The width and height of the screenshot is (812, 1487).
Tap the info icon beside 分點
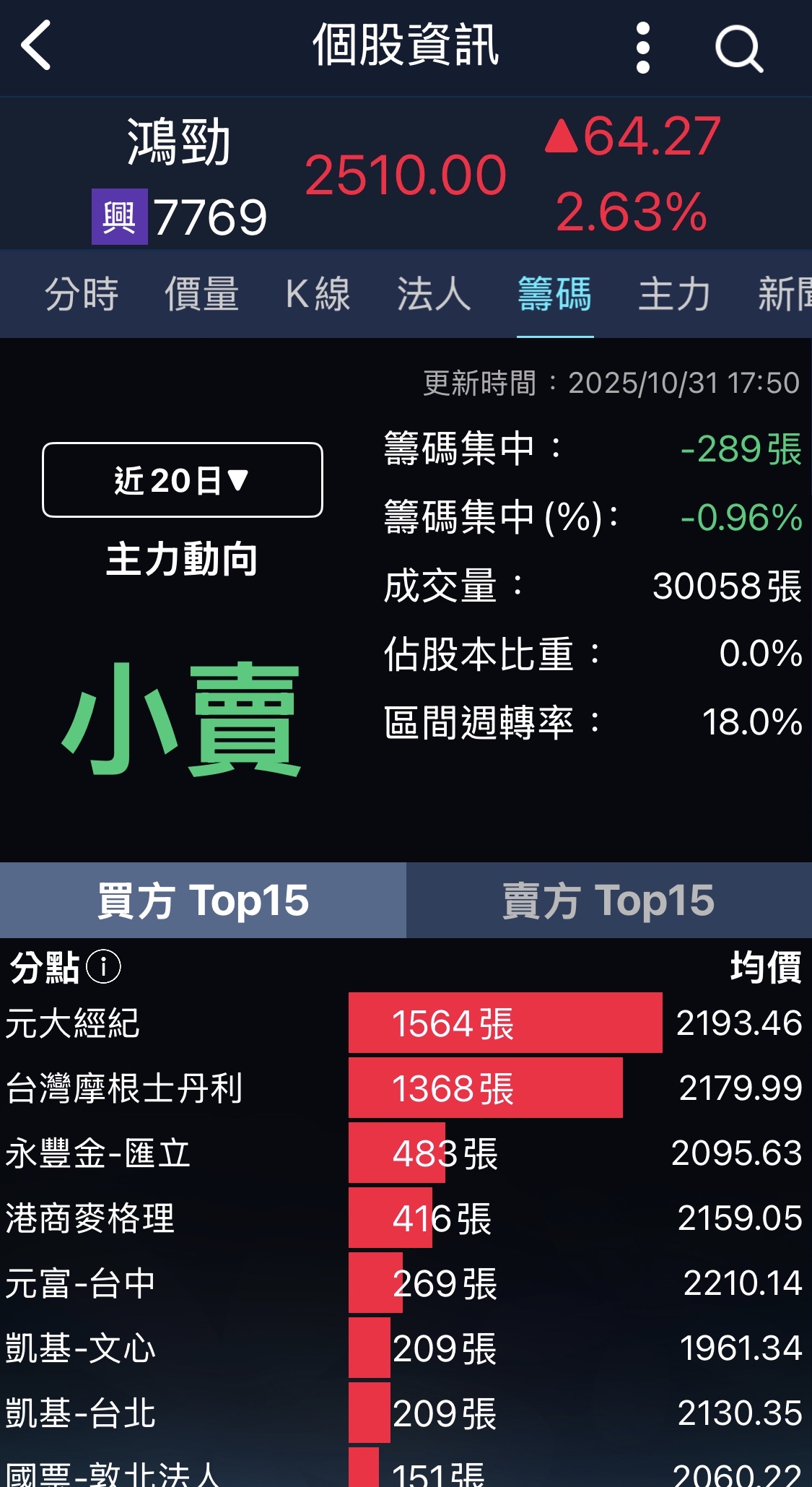(x=103, y=966)
